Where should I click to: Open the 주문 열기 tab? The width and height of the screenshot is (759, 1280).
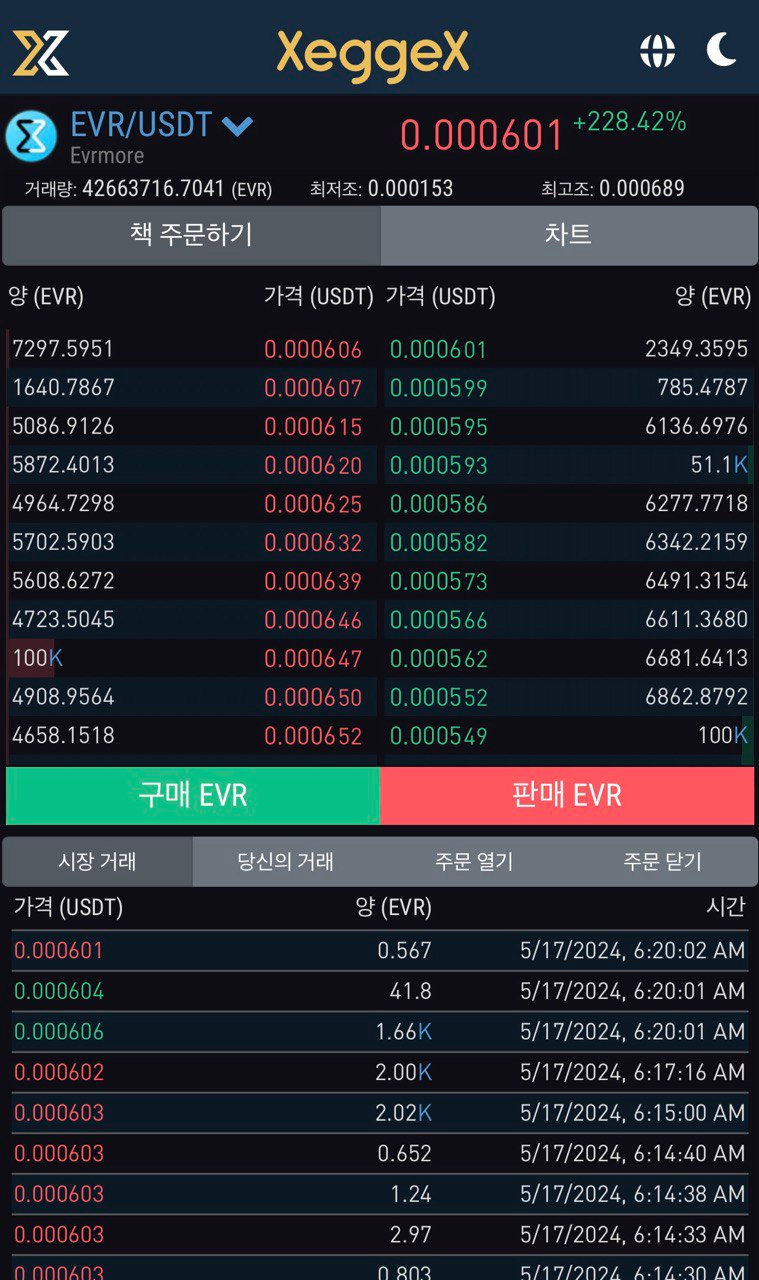(x=473, y=861)
